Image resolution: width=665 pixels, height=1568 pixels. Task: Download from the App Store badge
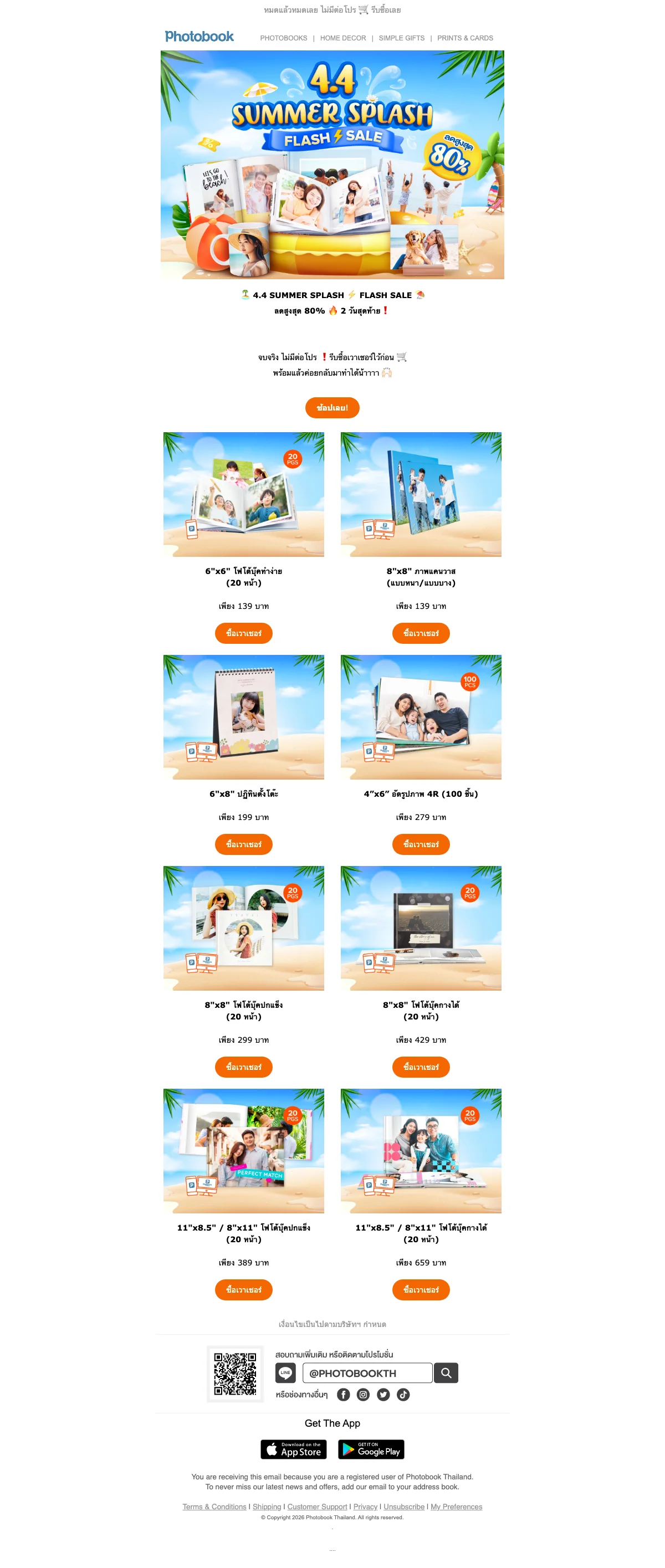(294, 1449)
